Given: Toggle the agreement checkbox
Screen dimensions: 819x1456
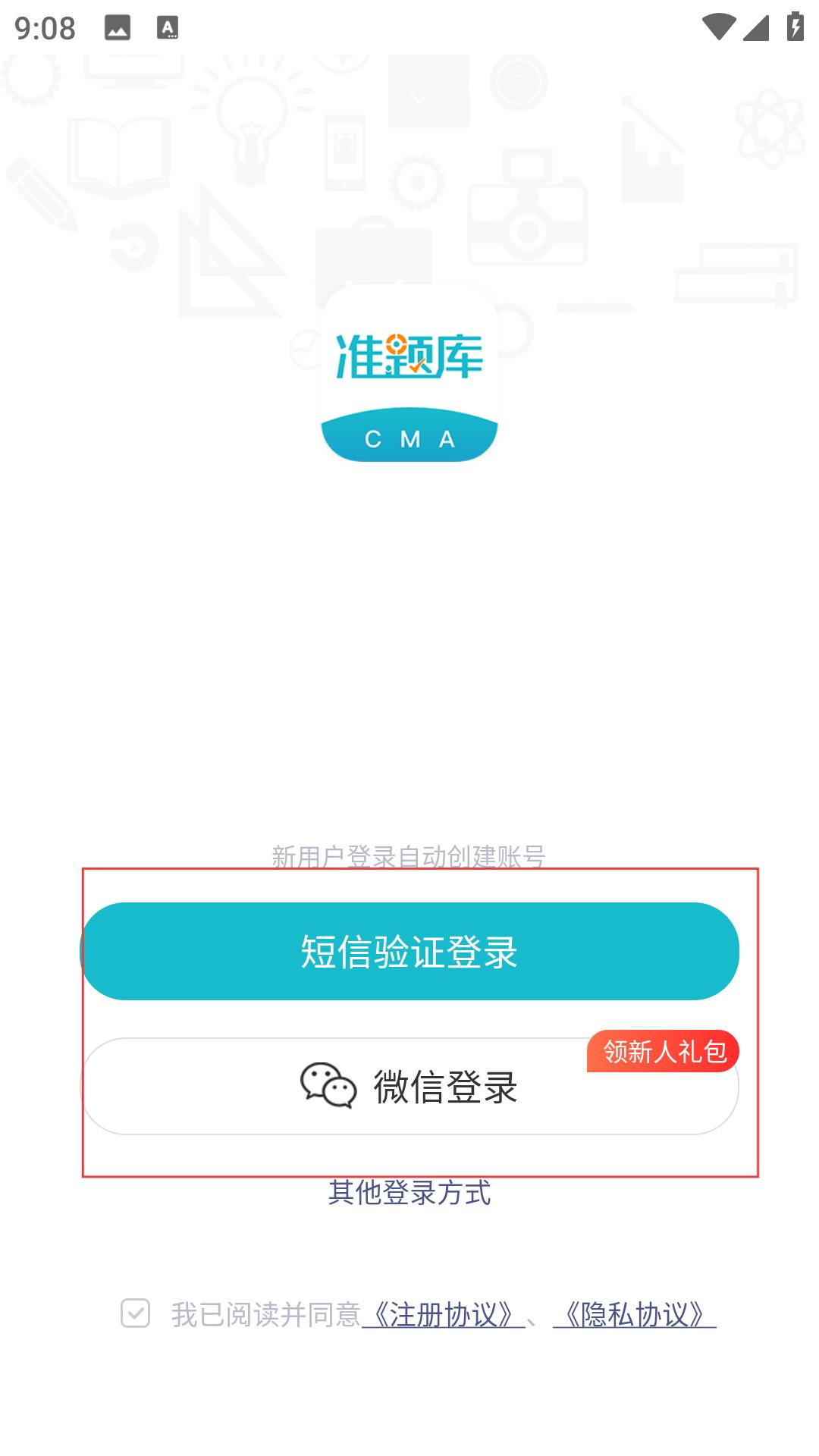Looking at the screenshot, I should [x=135, y=1313].
